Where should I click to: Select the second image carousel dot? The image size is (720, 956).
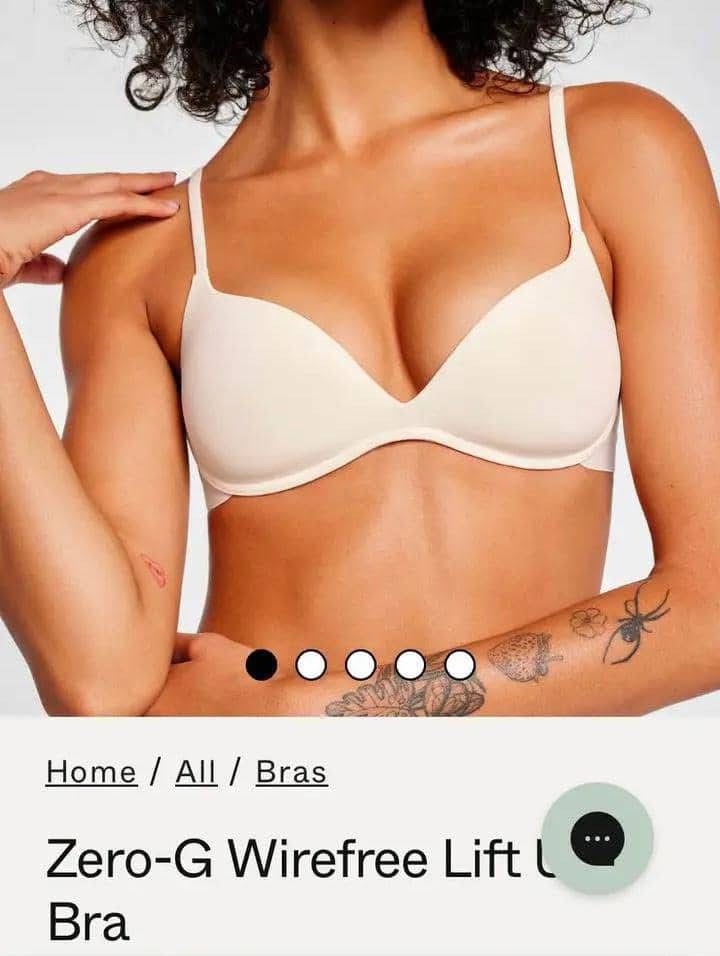tap(311, 664)
